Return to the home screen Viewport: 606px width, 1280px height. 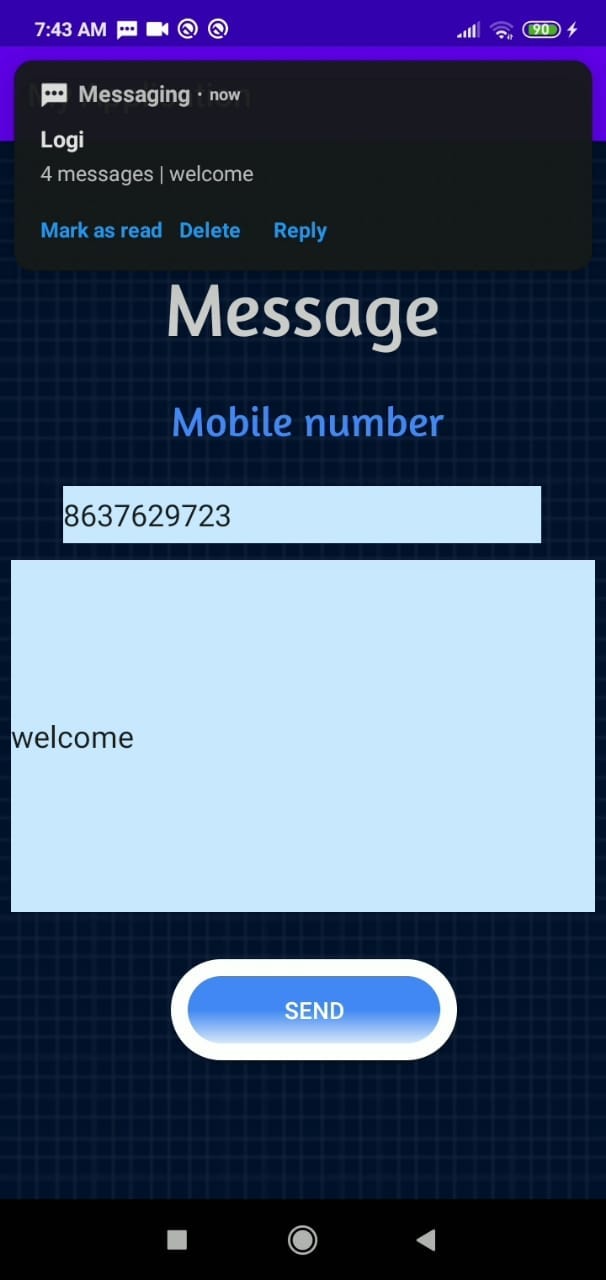[x=302, y=1241]
